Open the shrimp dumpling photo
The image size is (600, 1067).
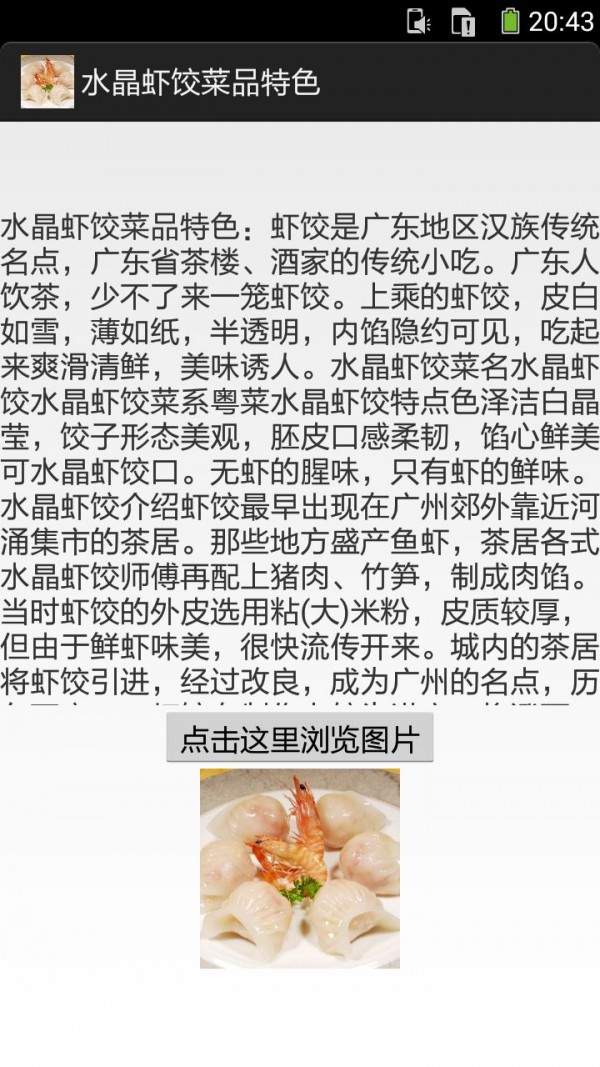click(x=299, y=867)
